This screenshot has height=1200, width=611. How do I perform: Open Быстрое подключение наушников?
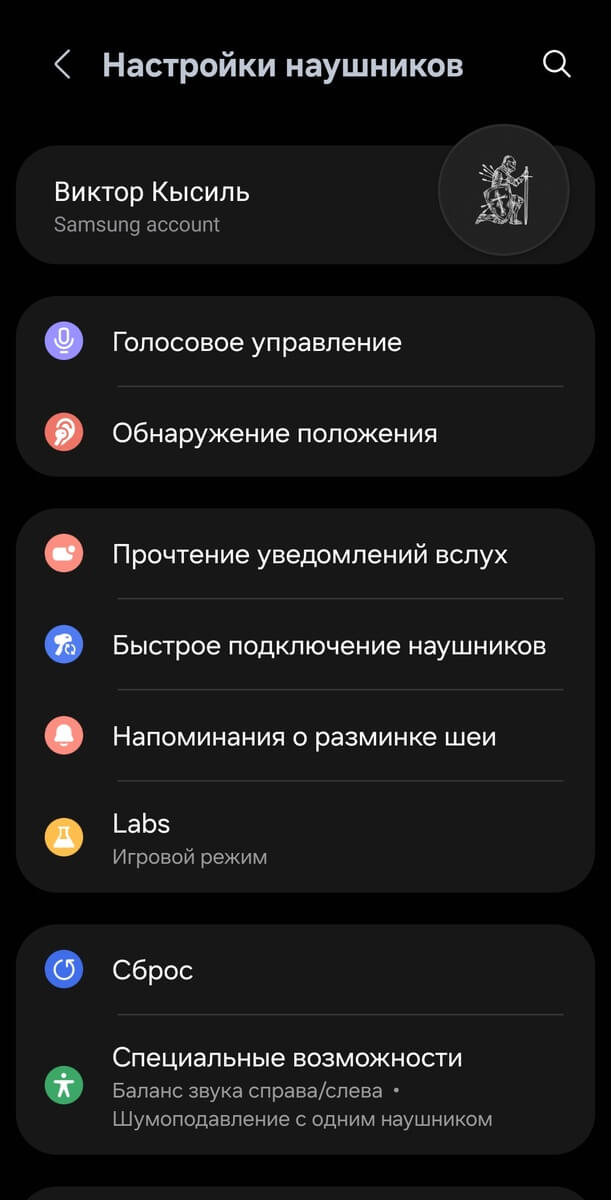coord(305,645)
